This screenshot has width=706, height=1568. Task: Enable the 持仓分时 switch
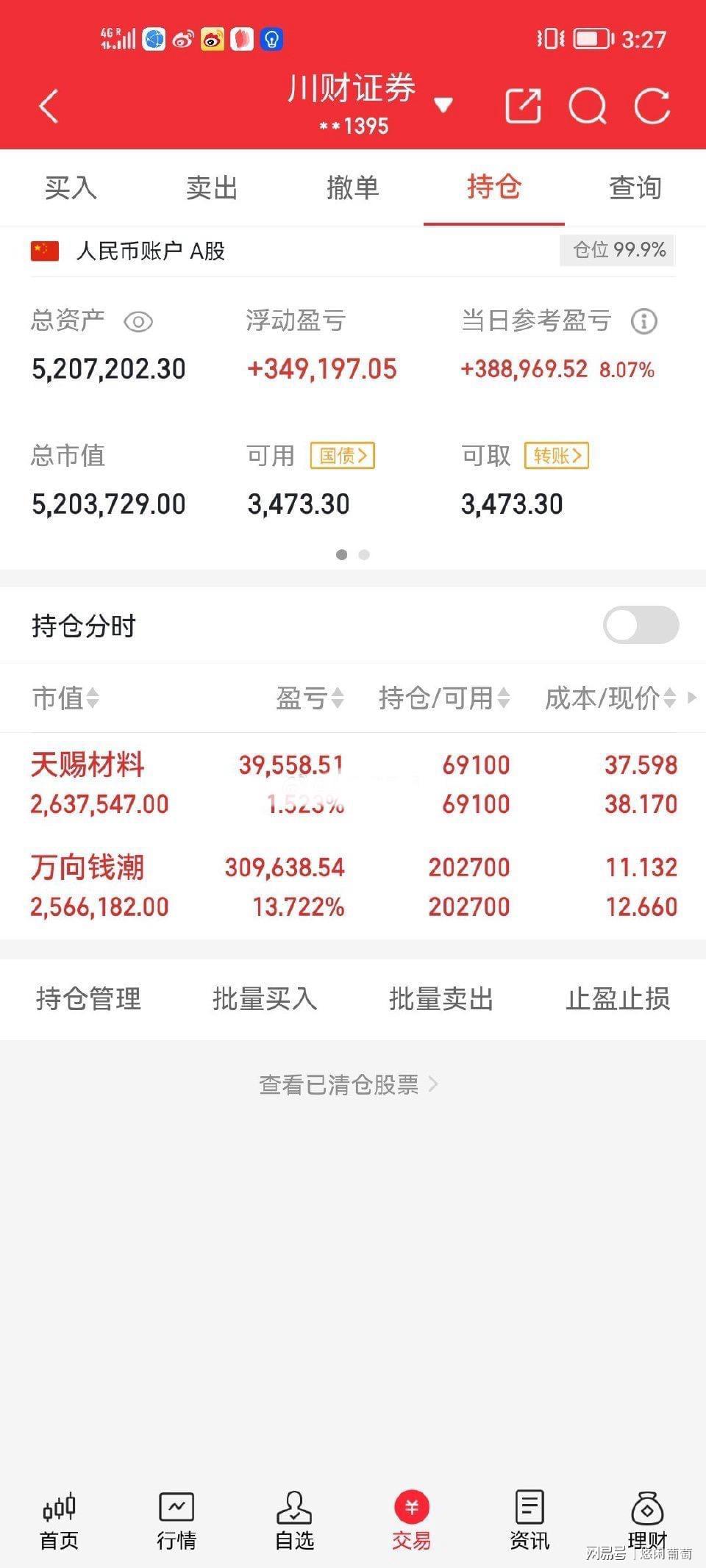(x=640, y=624)
